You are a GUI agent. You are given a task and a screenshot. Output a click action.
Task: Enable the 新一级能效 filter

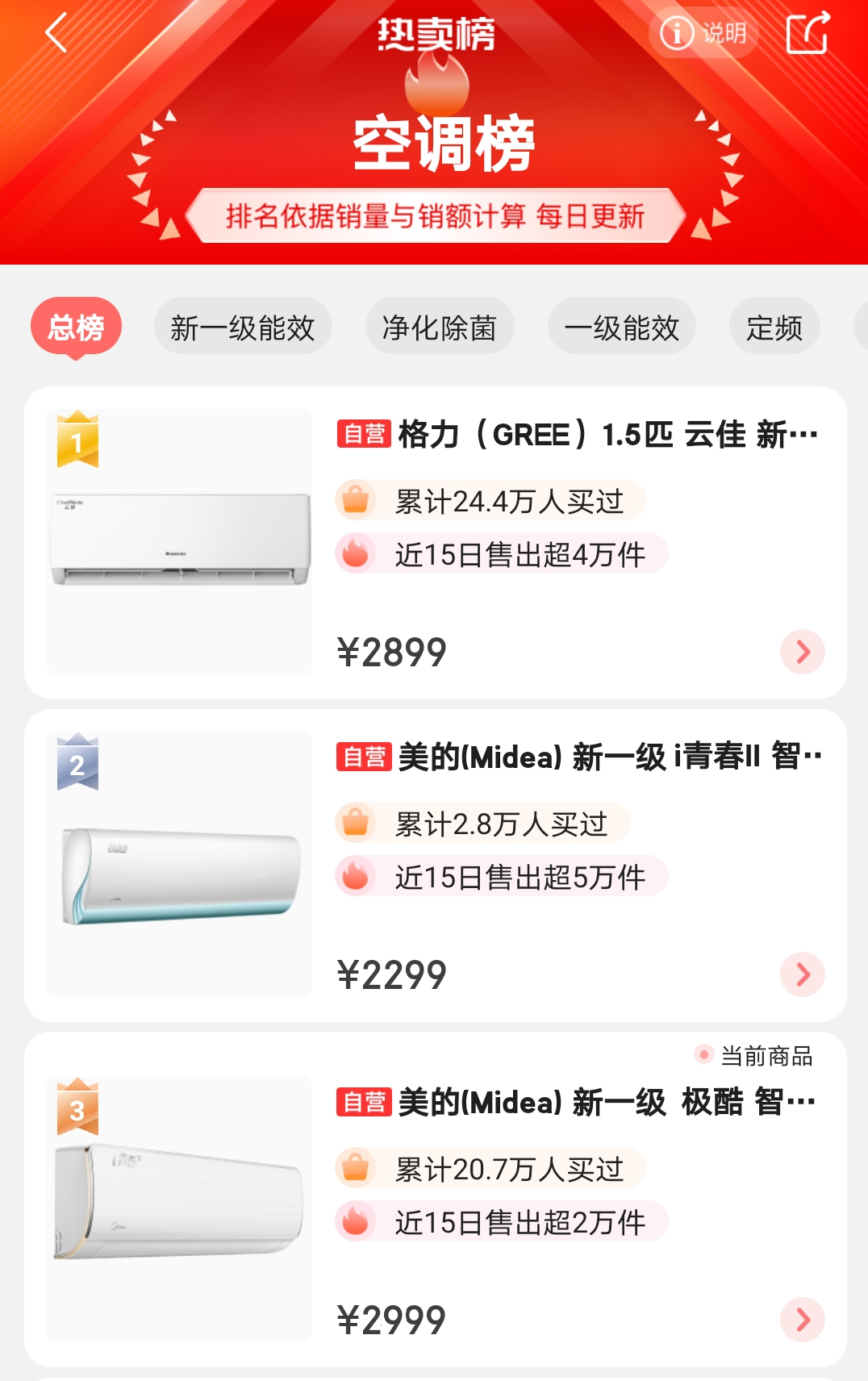tap(244, 325)
